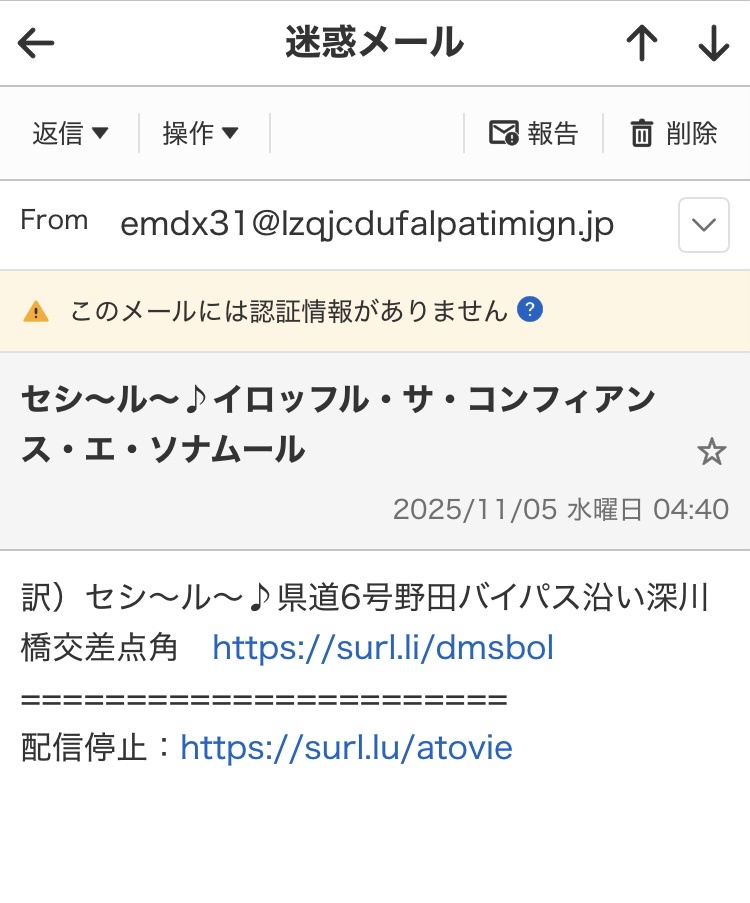Open the 返信 reply dropdown
Image resolution: width=750 pixels, height=903 pixels.
point(70,133)
